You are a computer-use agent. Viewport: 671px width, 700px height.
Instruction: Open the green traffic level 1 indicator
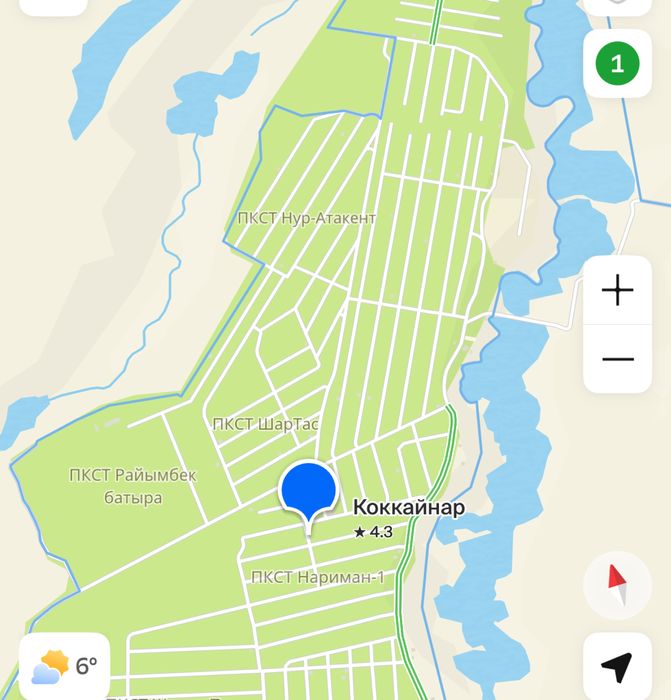617,65
